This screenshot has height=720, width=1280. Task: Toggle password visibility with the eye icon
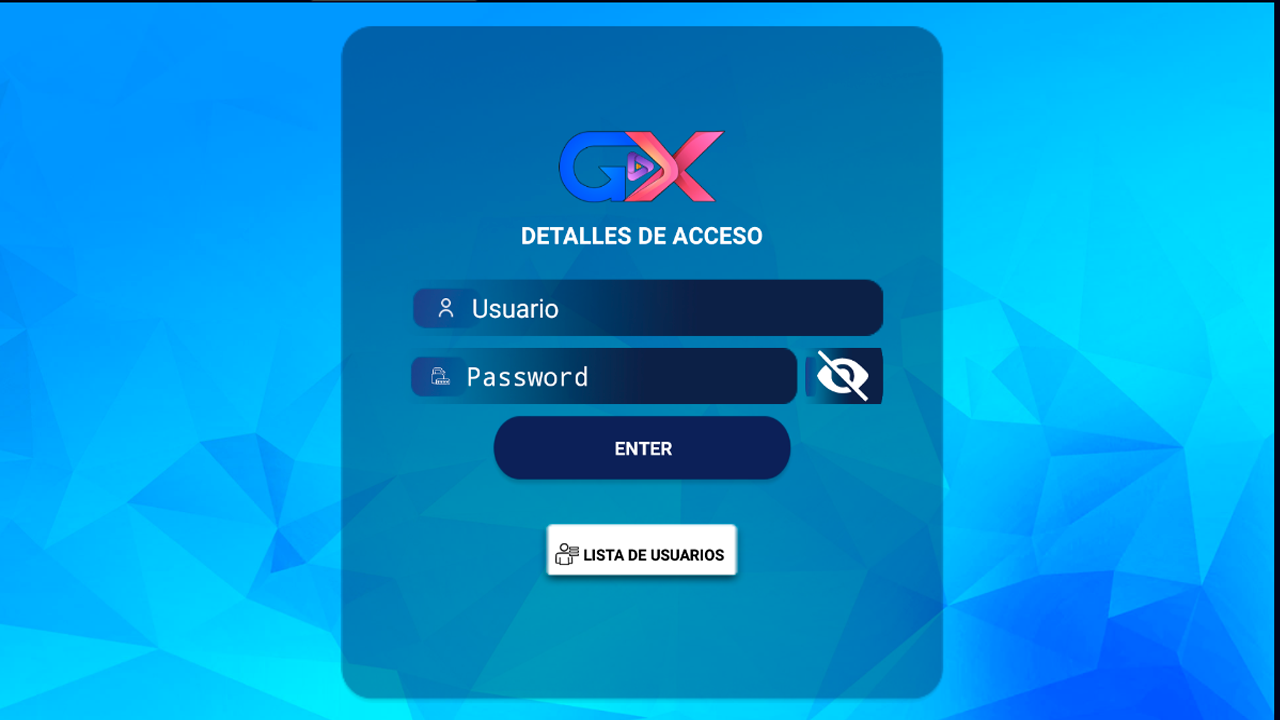click(x=843, y=376)
